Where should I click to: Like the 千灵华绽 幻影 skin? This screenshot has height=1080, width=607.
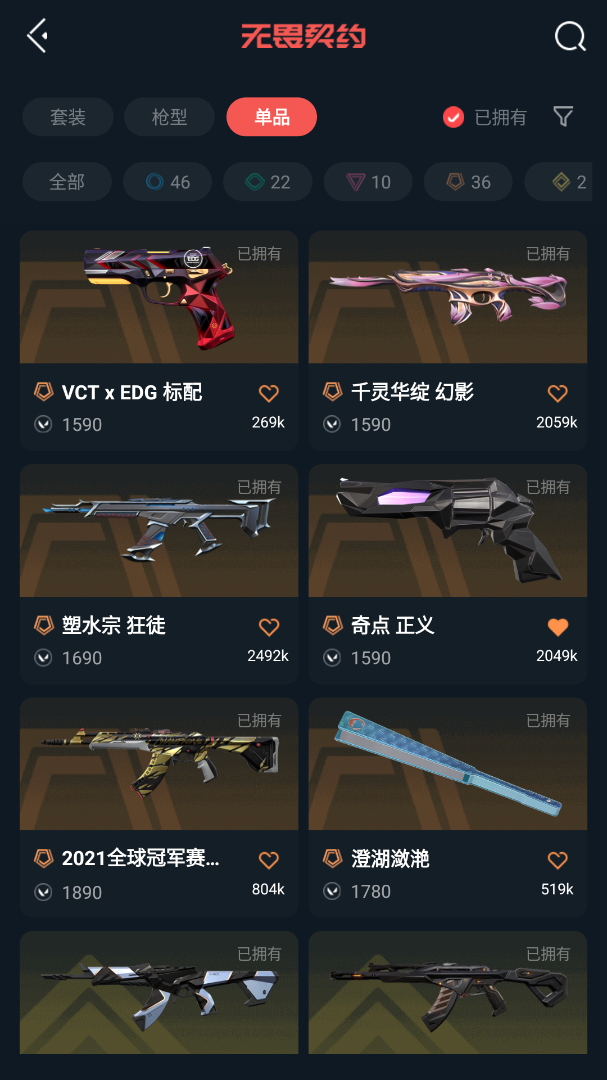(x=557, y=393)
